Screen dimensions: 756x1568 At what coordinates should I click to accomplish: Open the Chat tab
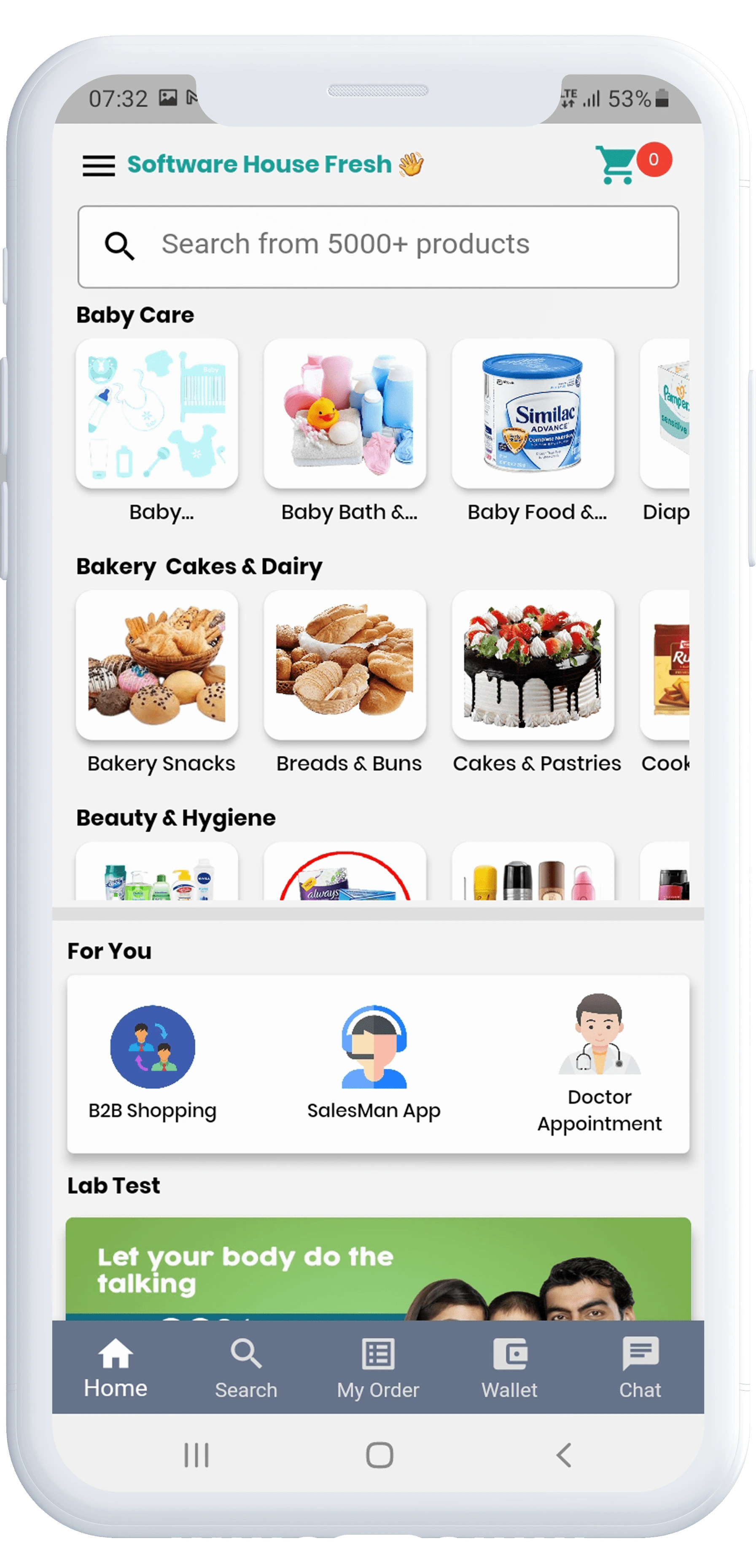tap(640, 1366)
